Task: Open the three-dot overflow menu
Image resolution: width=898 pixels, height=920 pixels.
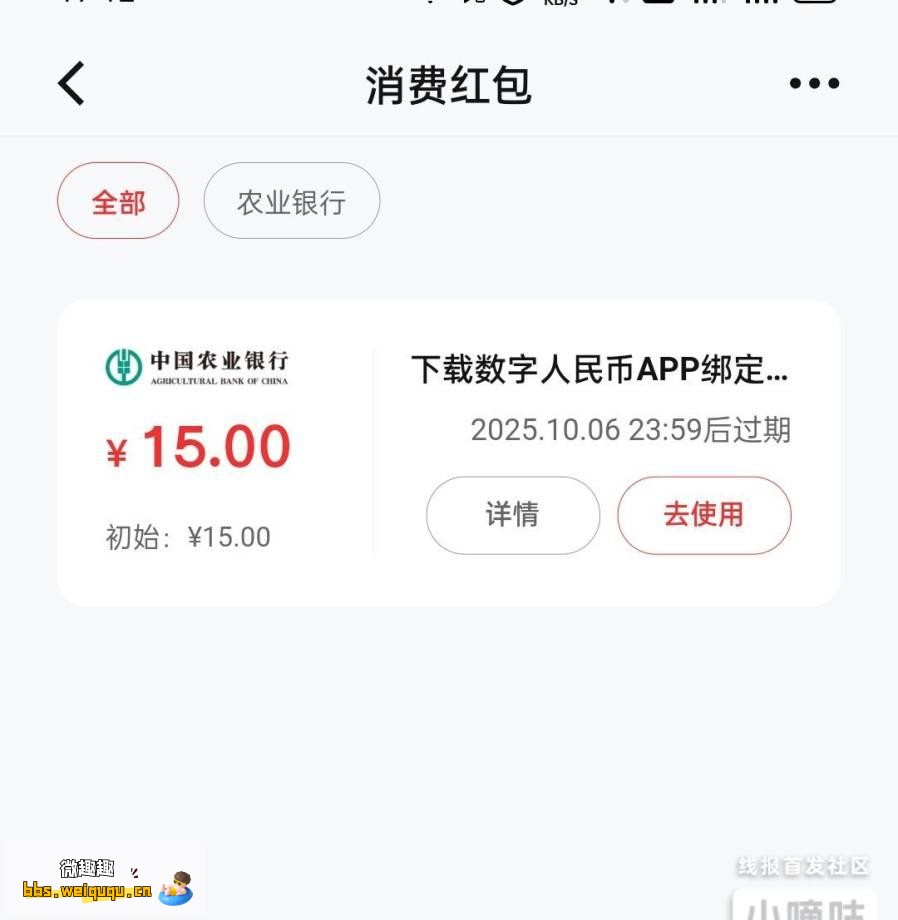Action: point(814,83)
